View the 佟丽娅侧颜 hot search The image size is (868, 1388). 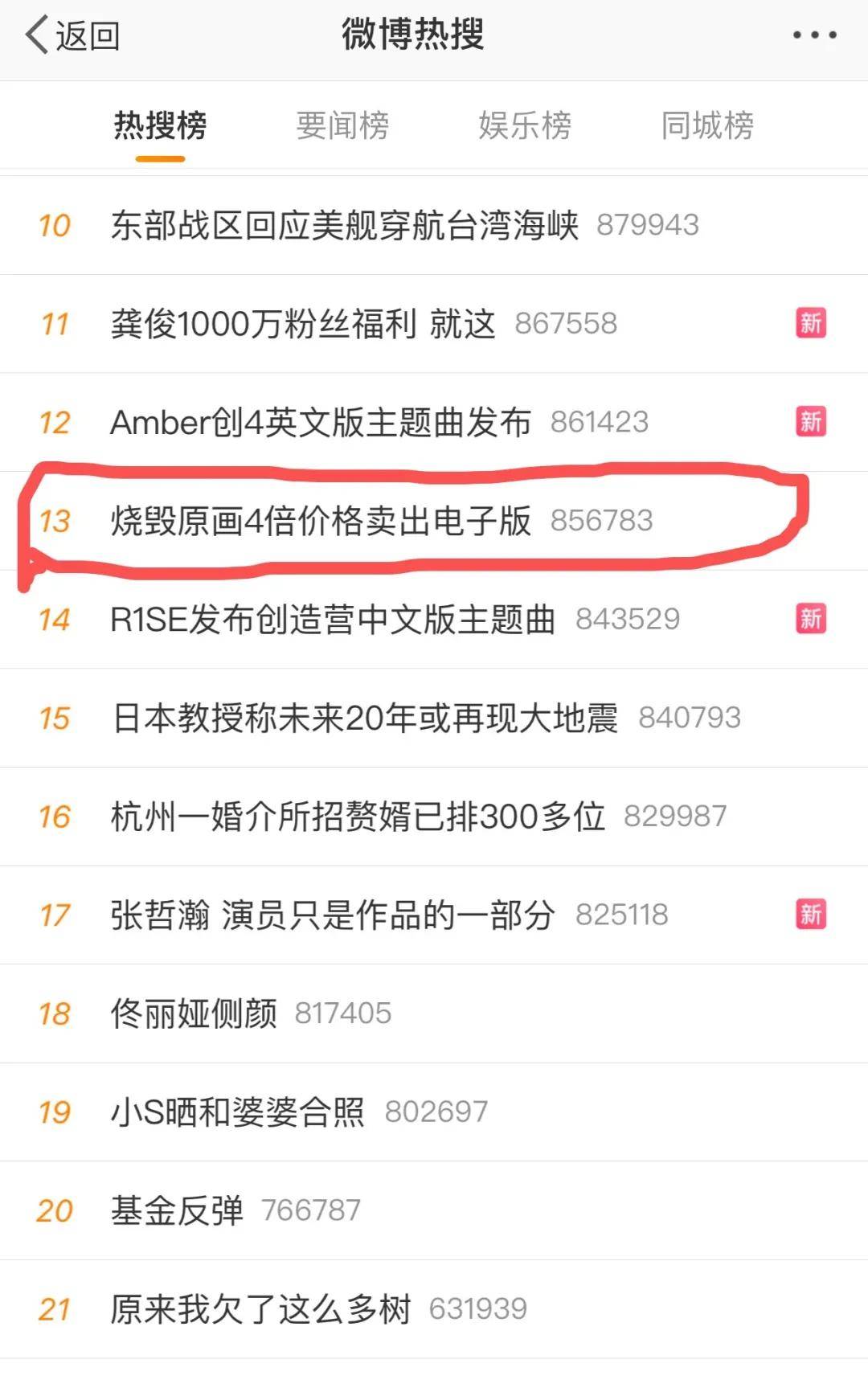pyautogui.click(x=194, y=1014)
